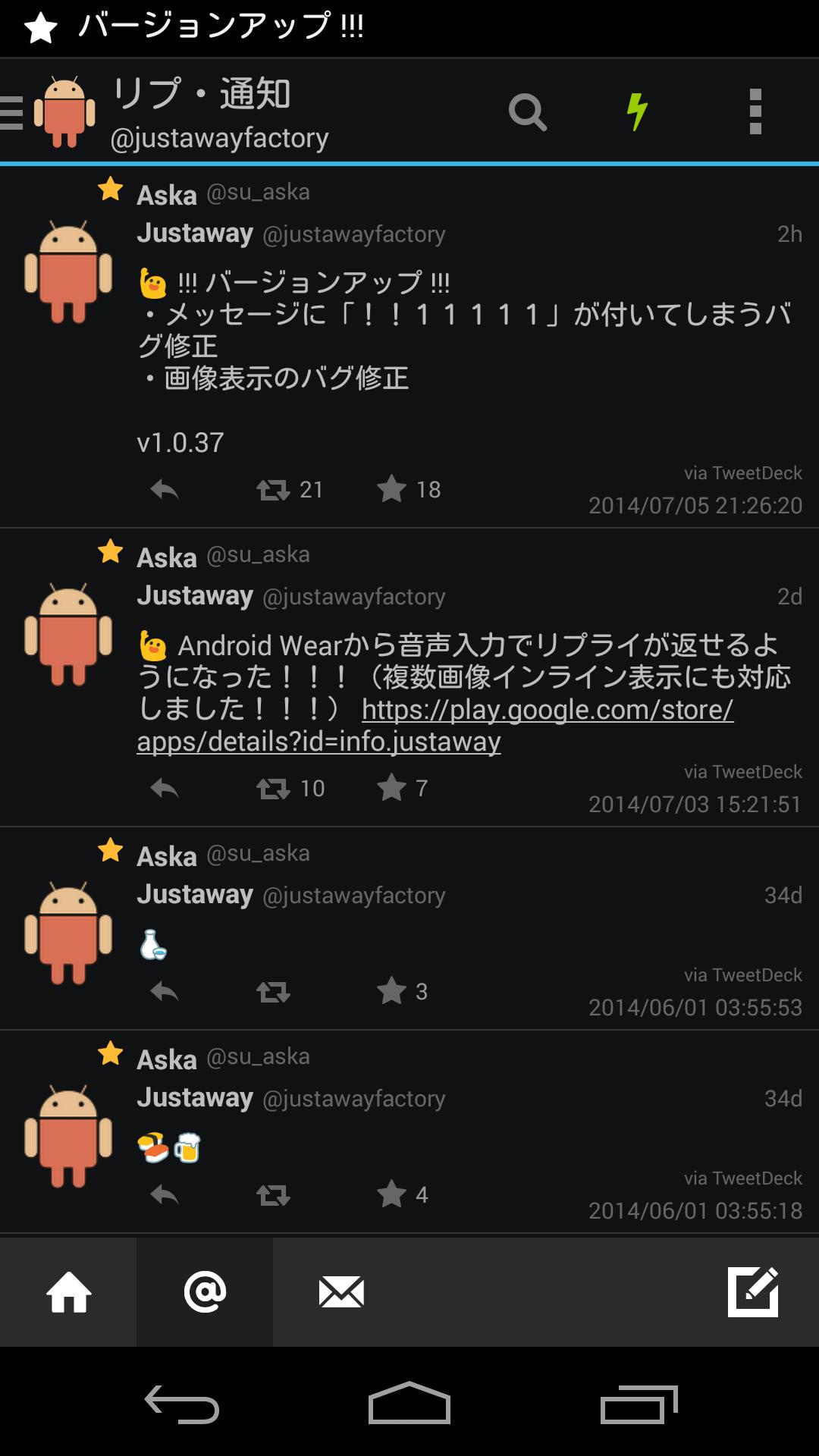Retweet the v1.0.37 version update tweet
The height and width of the screenshot is (1456, 819).
(273, 490)
